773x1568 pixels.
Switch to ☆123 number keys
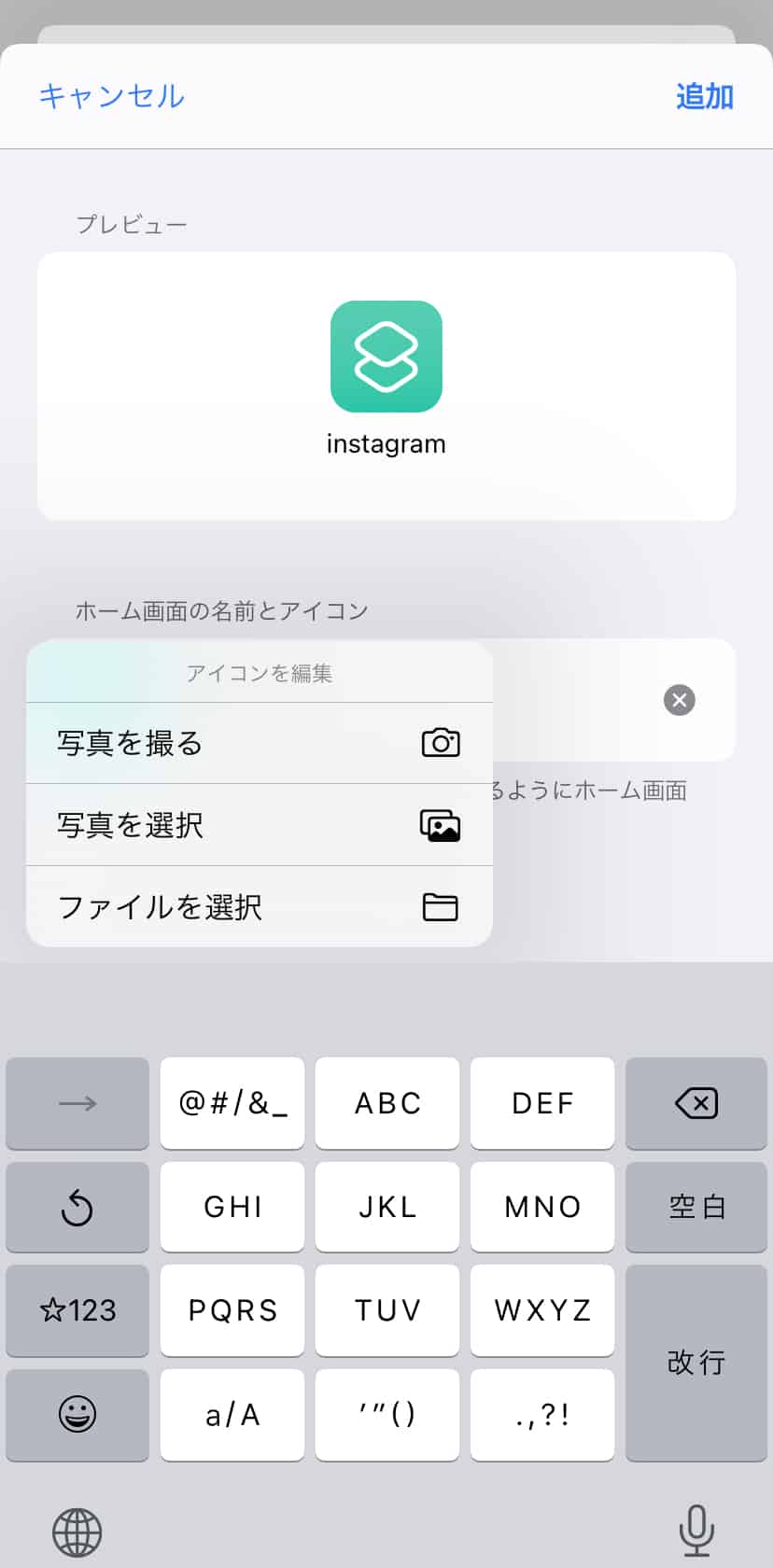[77, 1310]
